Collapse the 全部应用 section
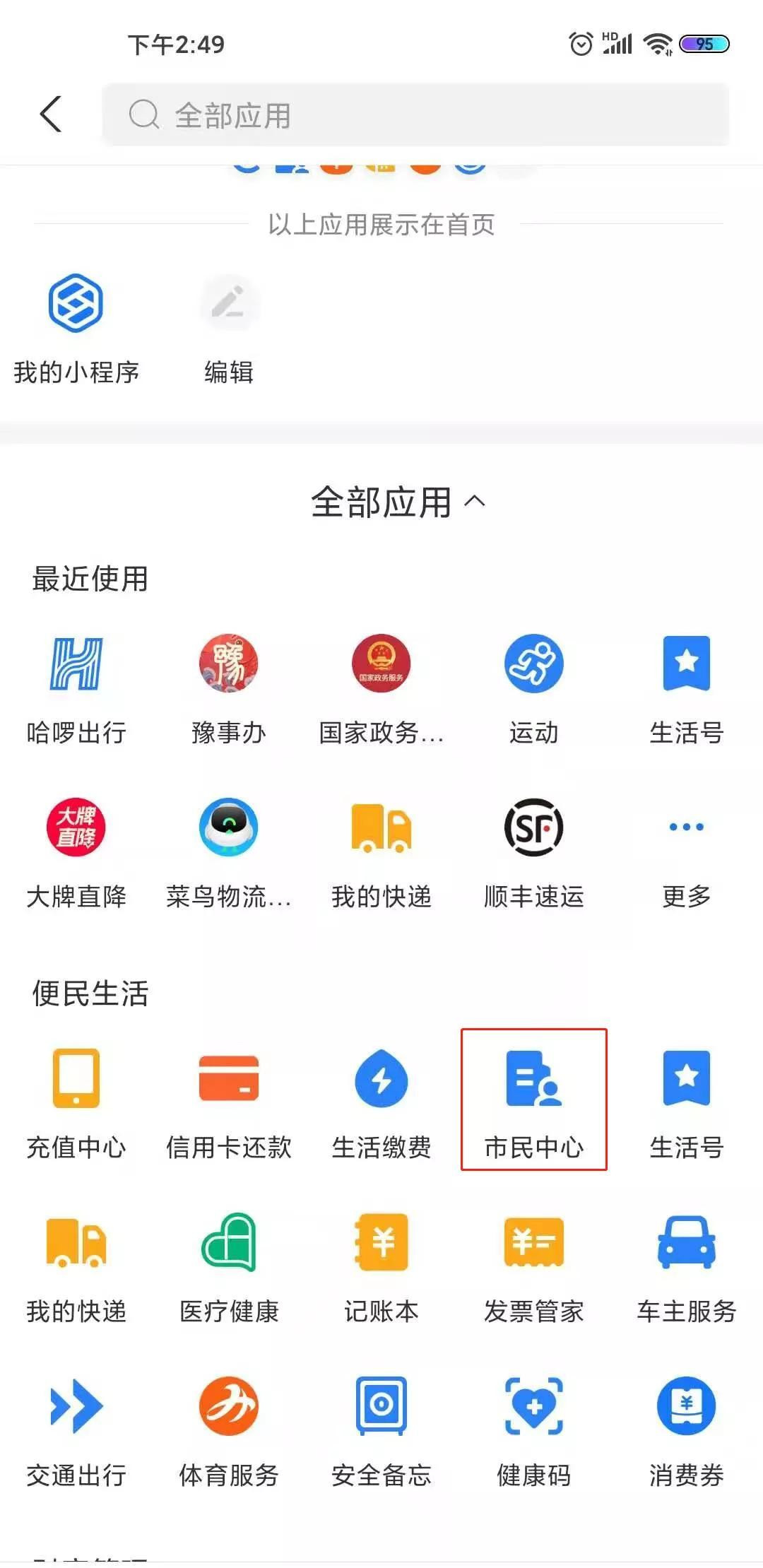 [x=398, y=502]
